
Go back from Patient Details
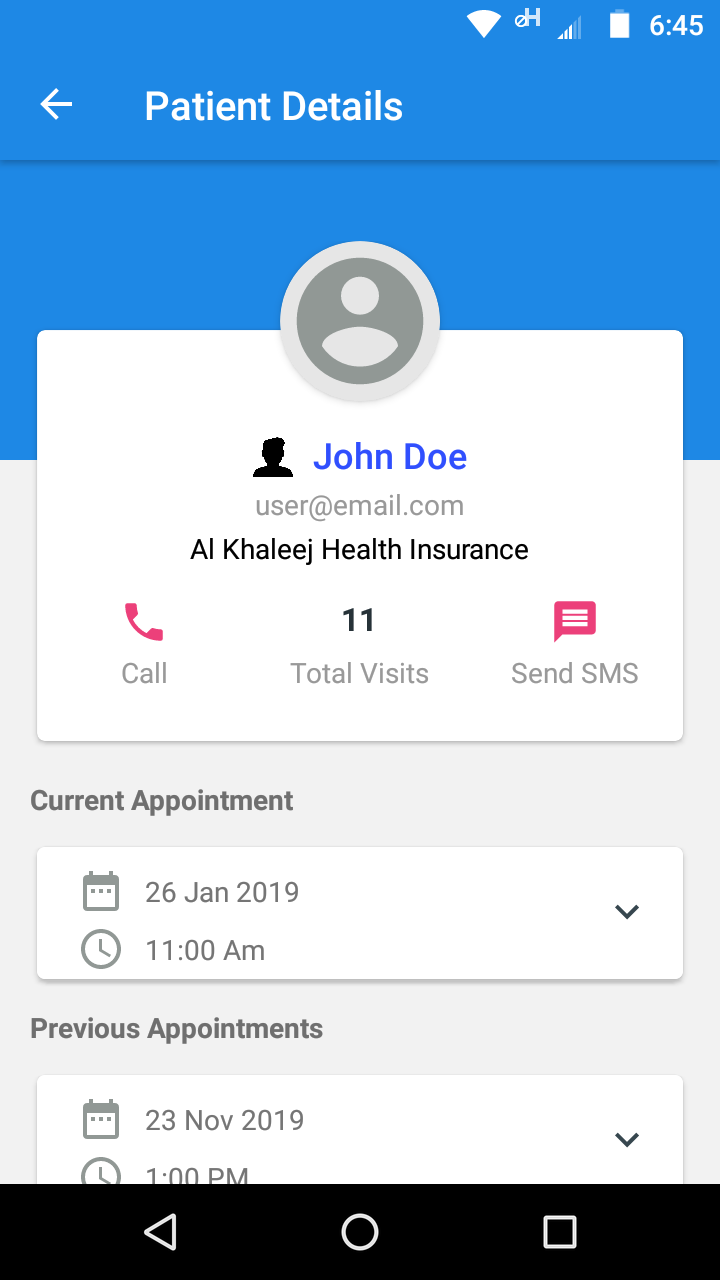pos(56,105)
